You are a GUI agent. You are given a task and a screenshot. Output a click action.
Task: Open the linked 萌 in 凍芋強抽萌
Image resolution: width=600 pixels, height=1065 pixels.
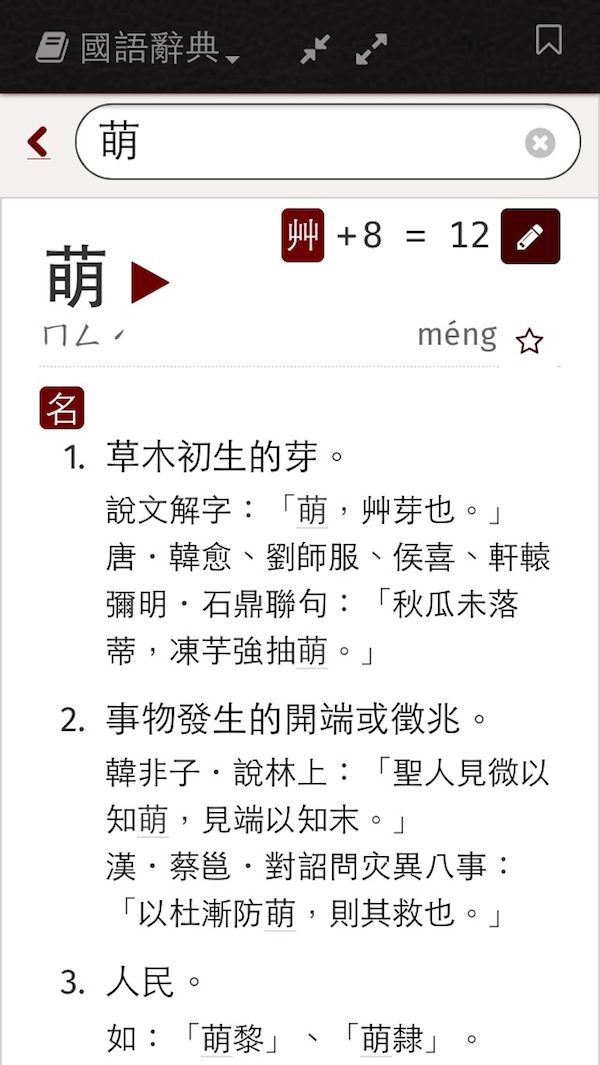pyautogui.click(x=312, y=652)
